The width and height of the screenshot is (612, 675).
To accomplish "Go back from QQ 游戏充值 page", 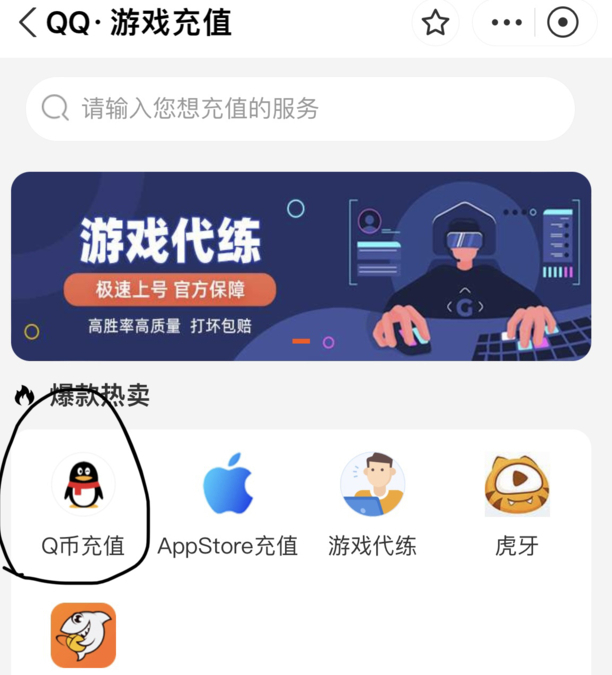I will tap(27, 22).
